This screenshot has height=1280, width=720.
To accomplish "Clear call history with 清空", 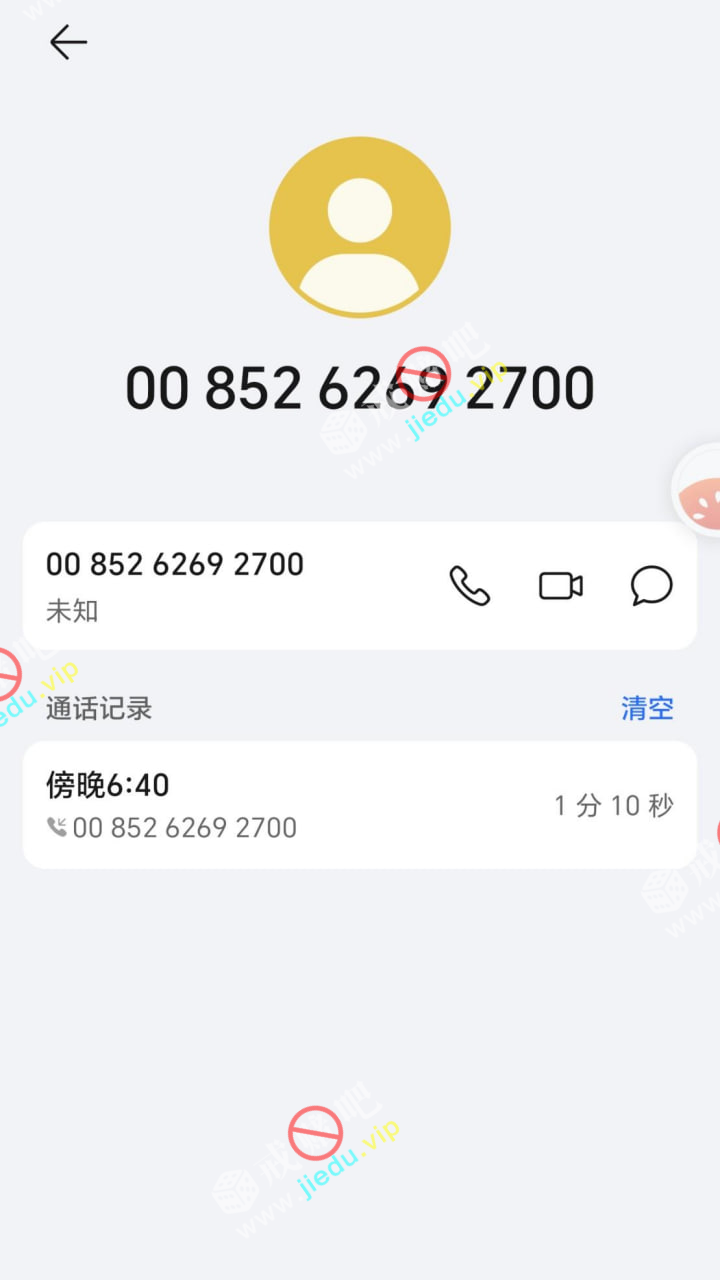I will pos(647,708).
